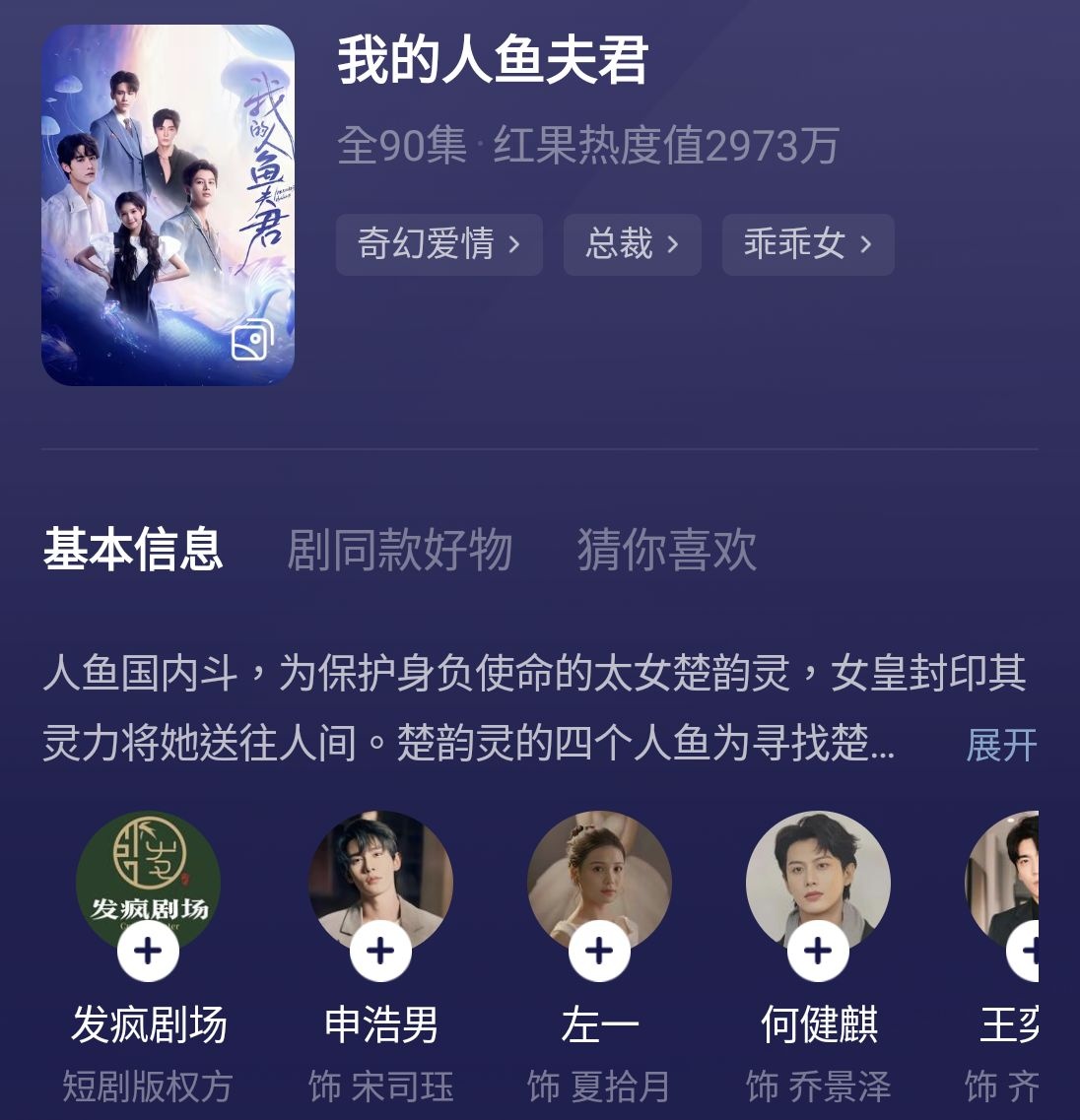This screenshot has width=1080, height=1120.
Task: Tap the 乖乖女 tag chip
Action: coord(807,243)
